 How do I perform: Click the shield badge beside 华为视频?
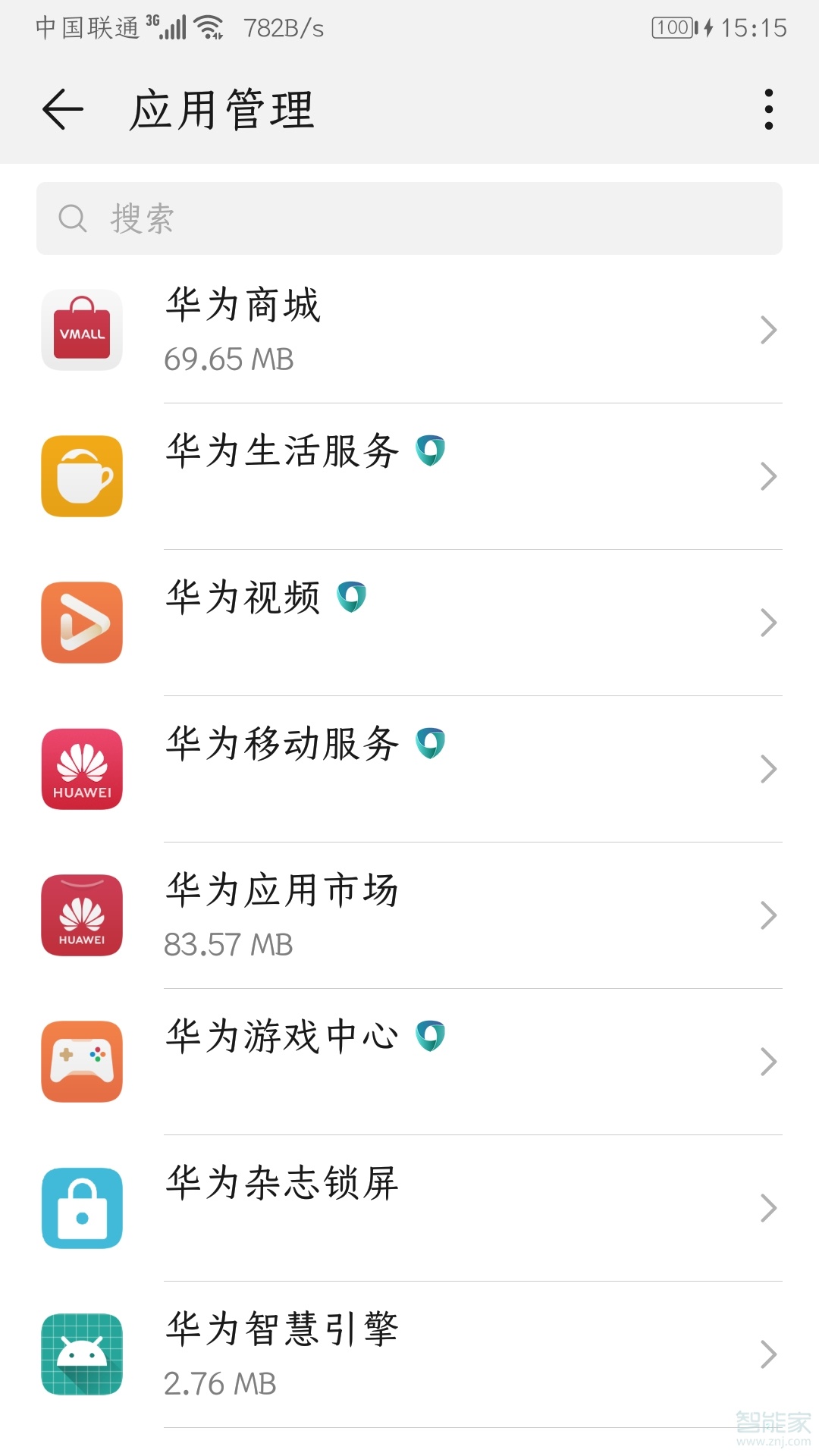point(351,598)
